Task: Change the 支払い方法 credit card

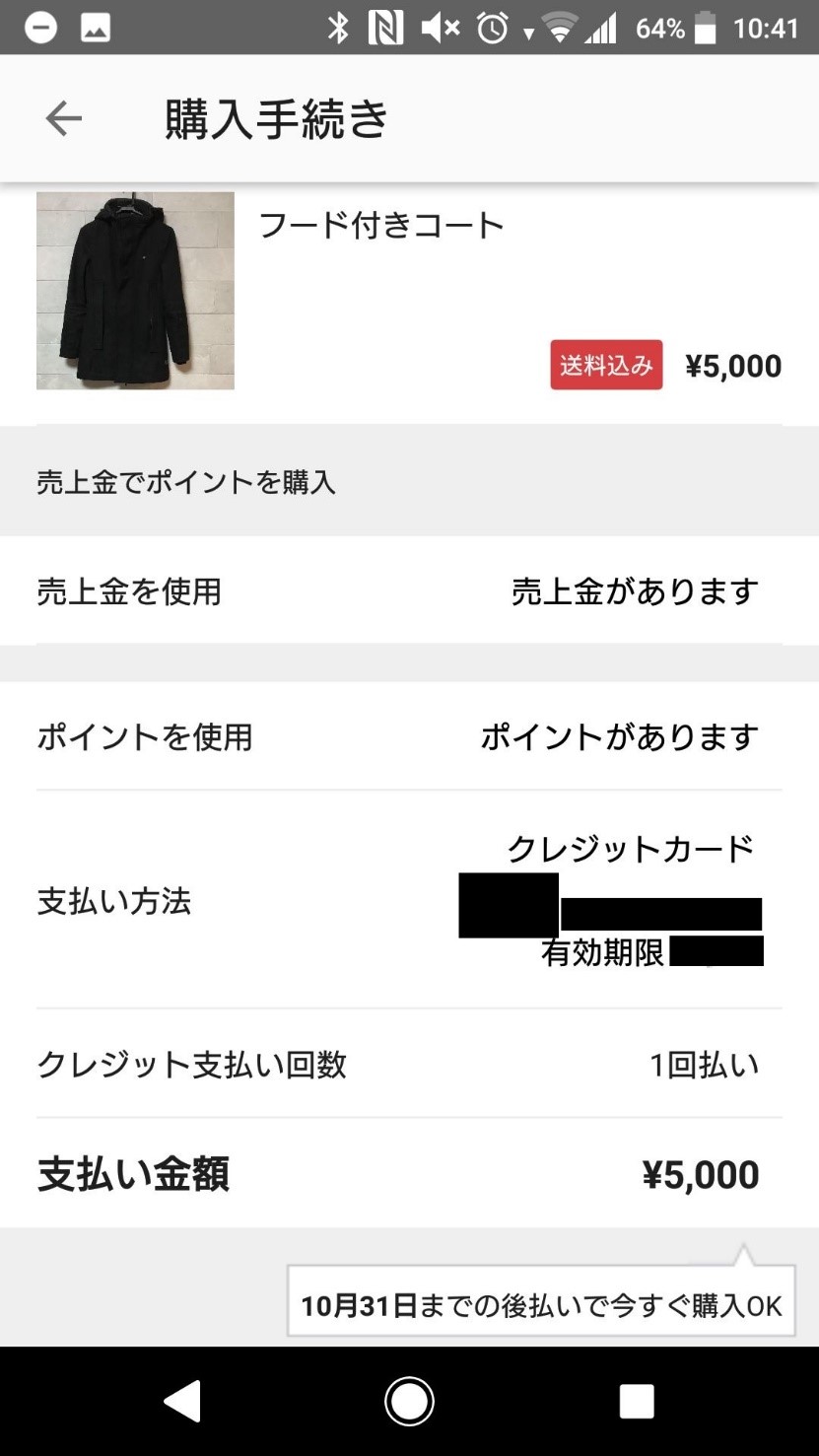Action: pyautogui.click(x=409, y=900)
